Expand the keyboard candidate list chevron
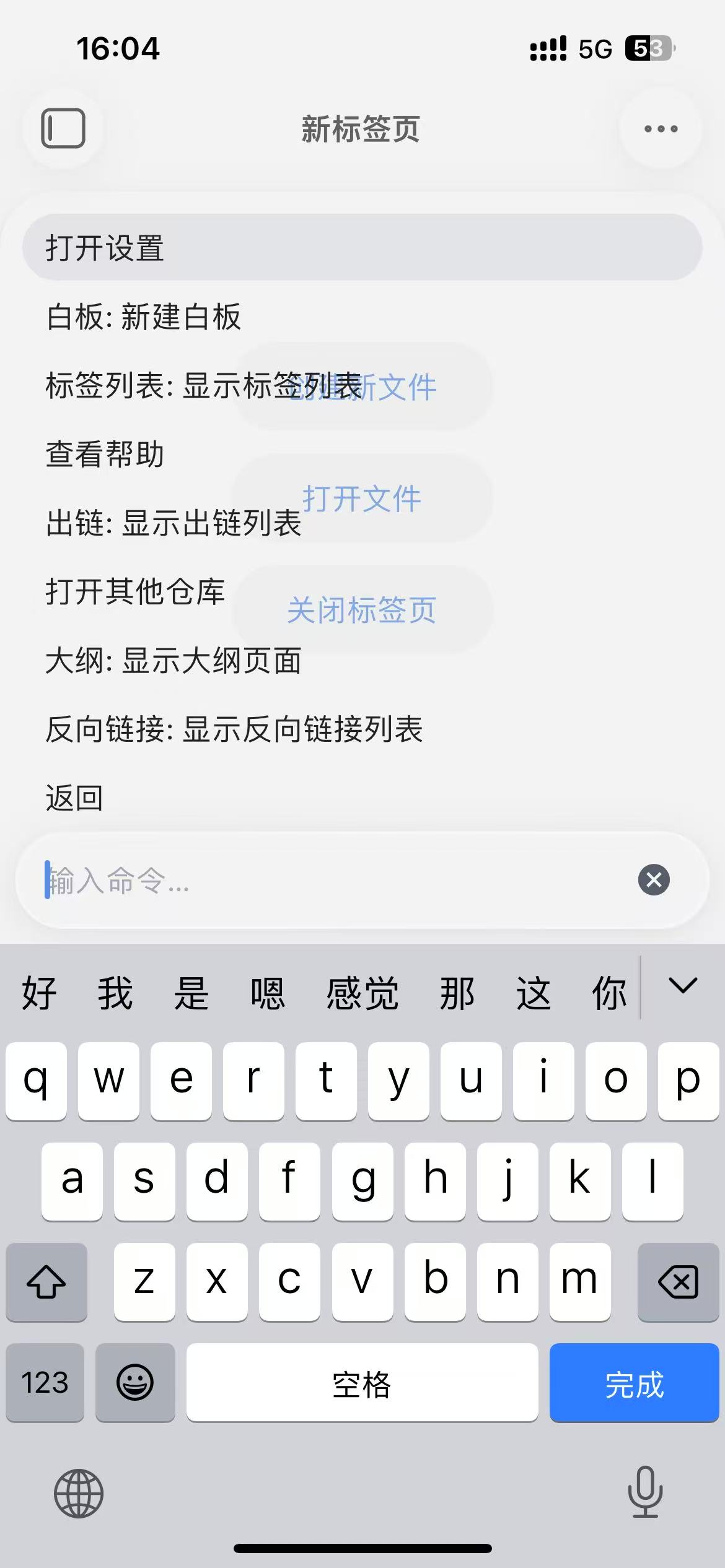Screen dimensions: 725x1568 pyautogui.click(x=683, y=986)
